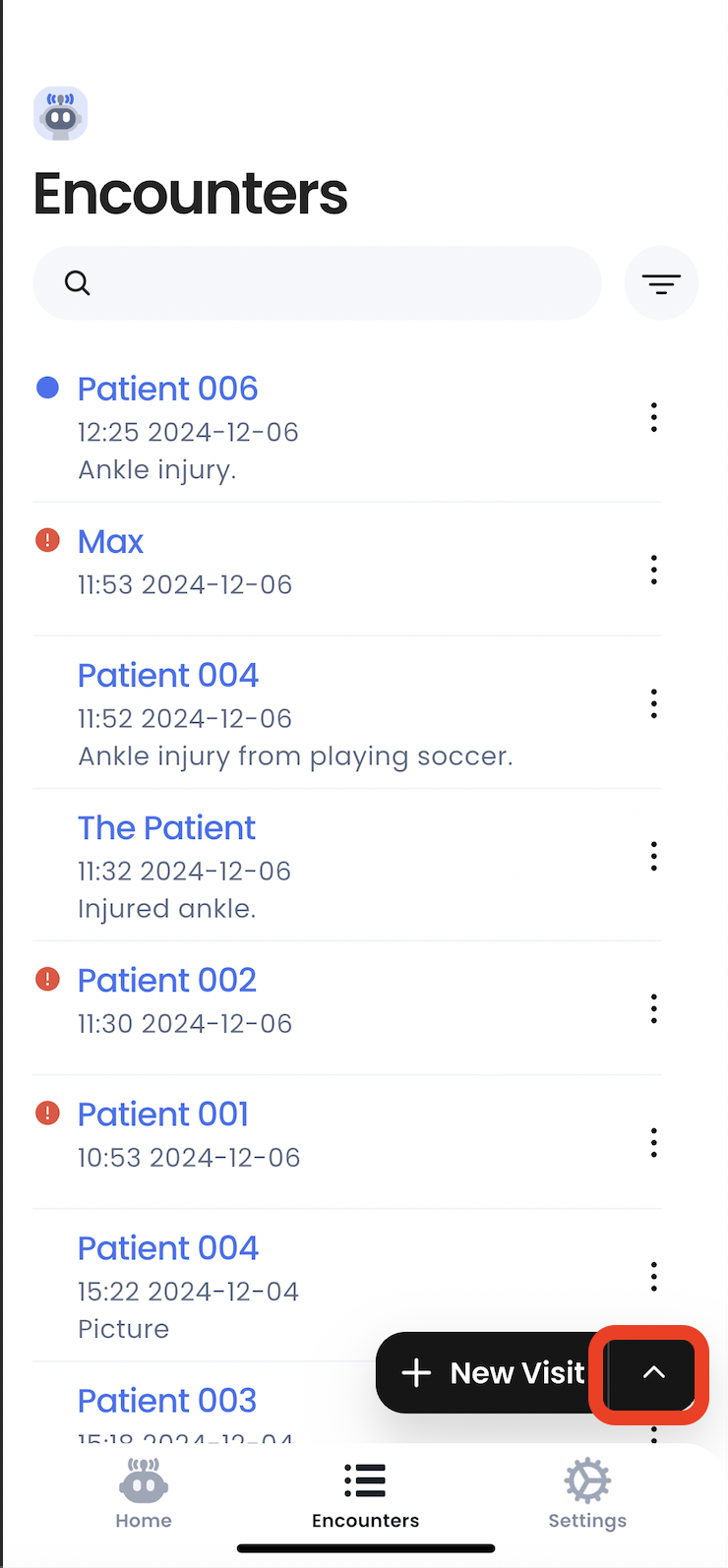
Task: Open the three-dot menu for Patient 001
Action: click(653, 1143)
